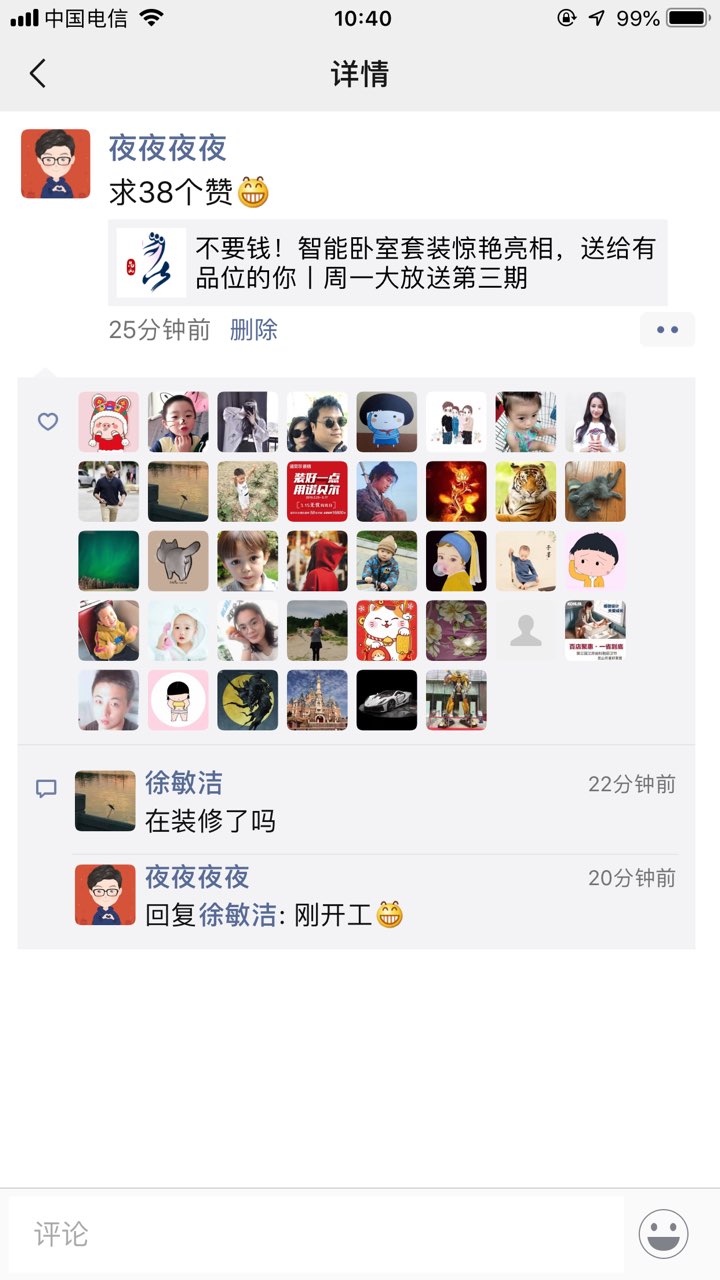The height and width of the screenshot is (1280, 720).
Task: Reply to comment 在装修了吗
Action: pyautogui.click(x=210, y=821)
